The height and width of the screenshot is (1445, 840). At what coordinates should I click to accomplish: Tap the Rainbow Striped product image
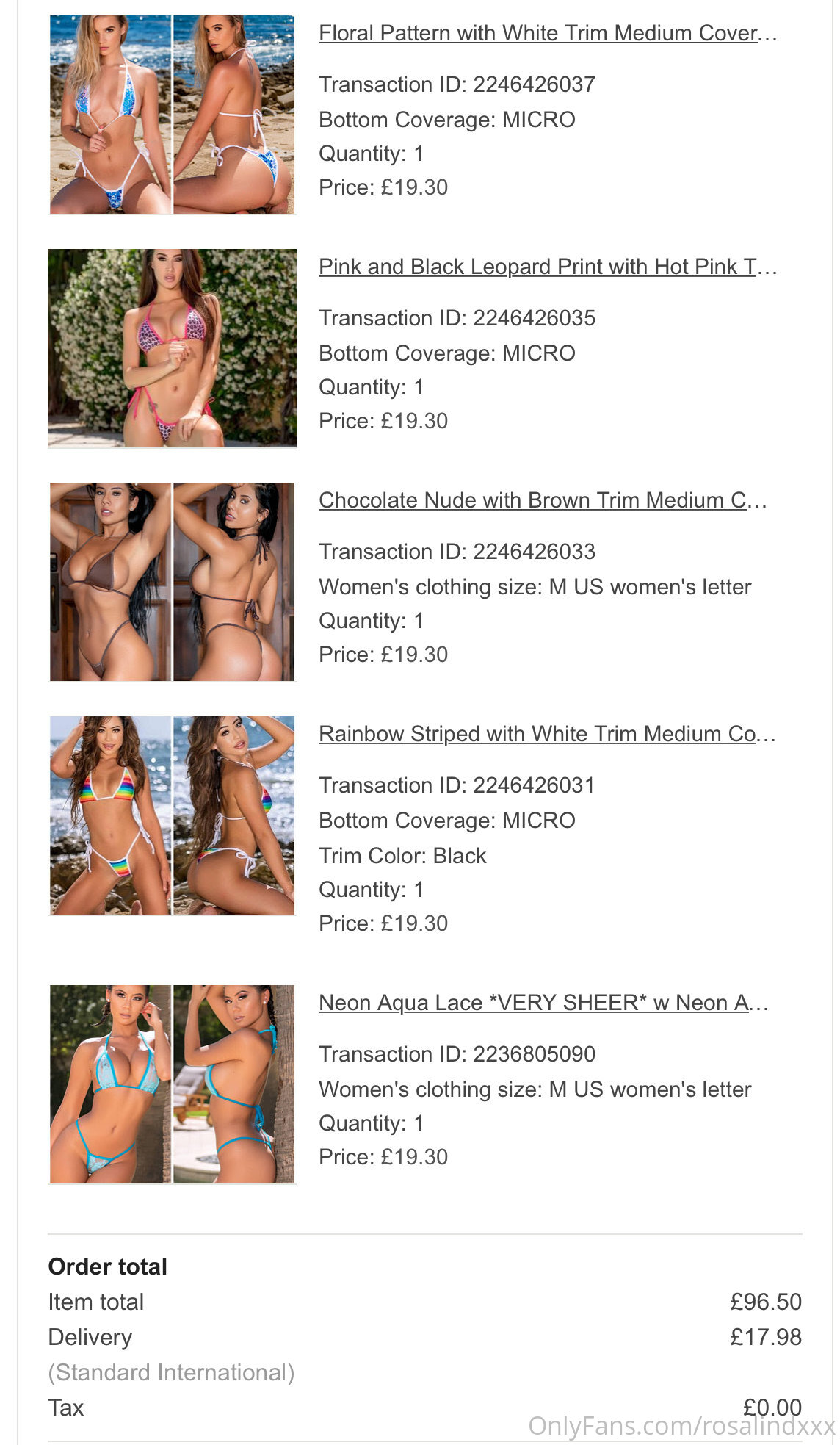point(172,815)
